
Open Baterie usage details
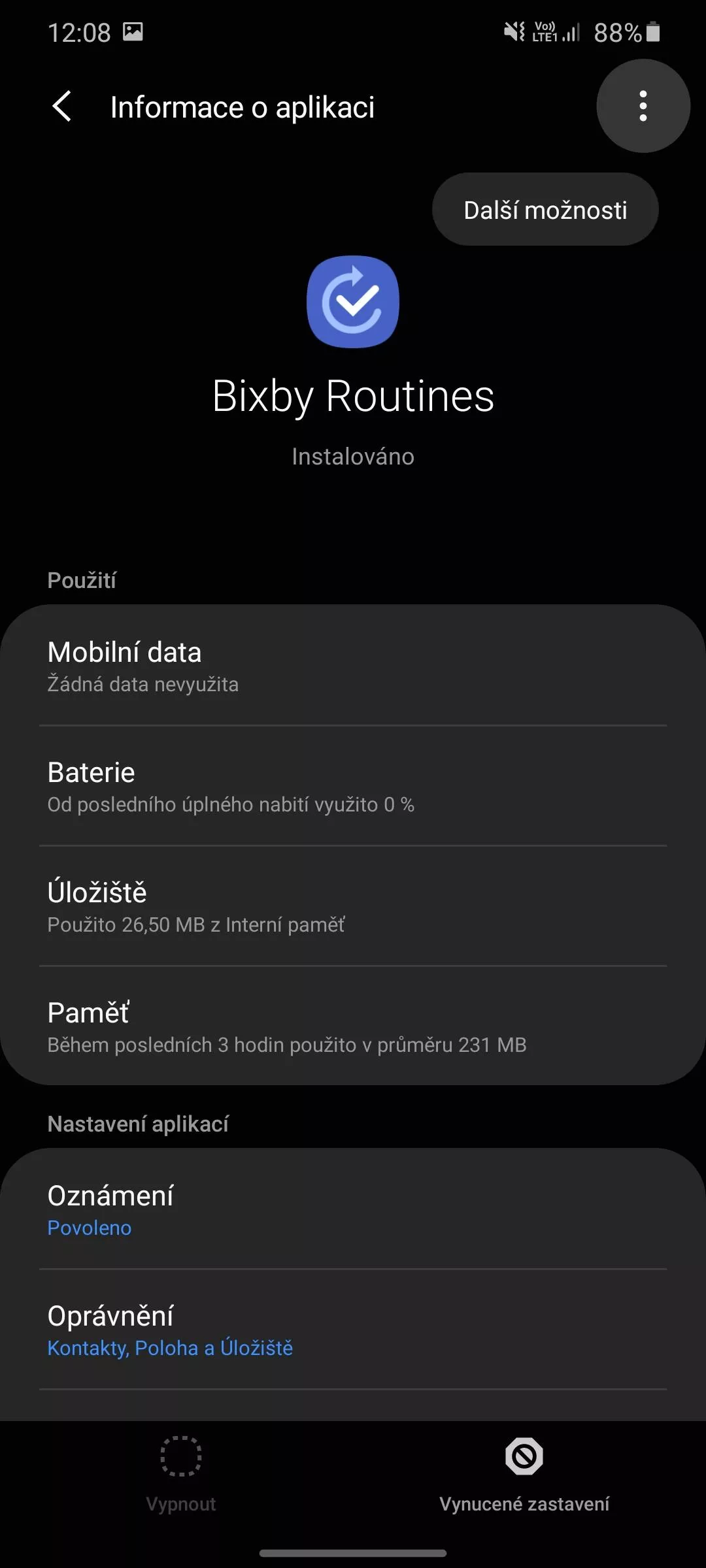353,786
